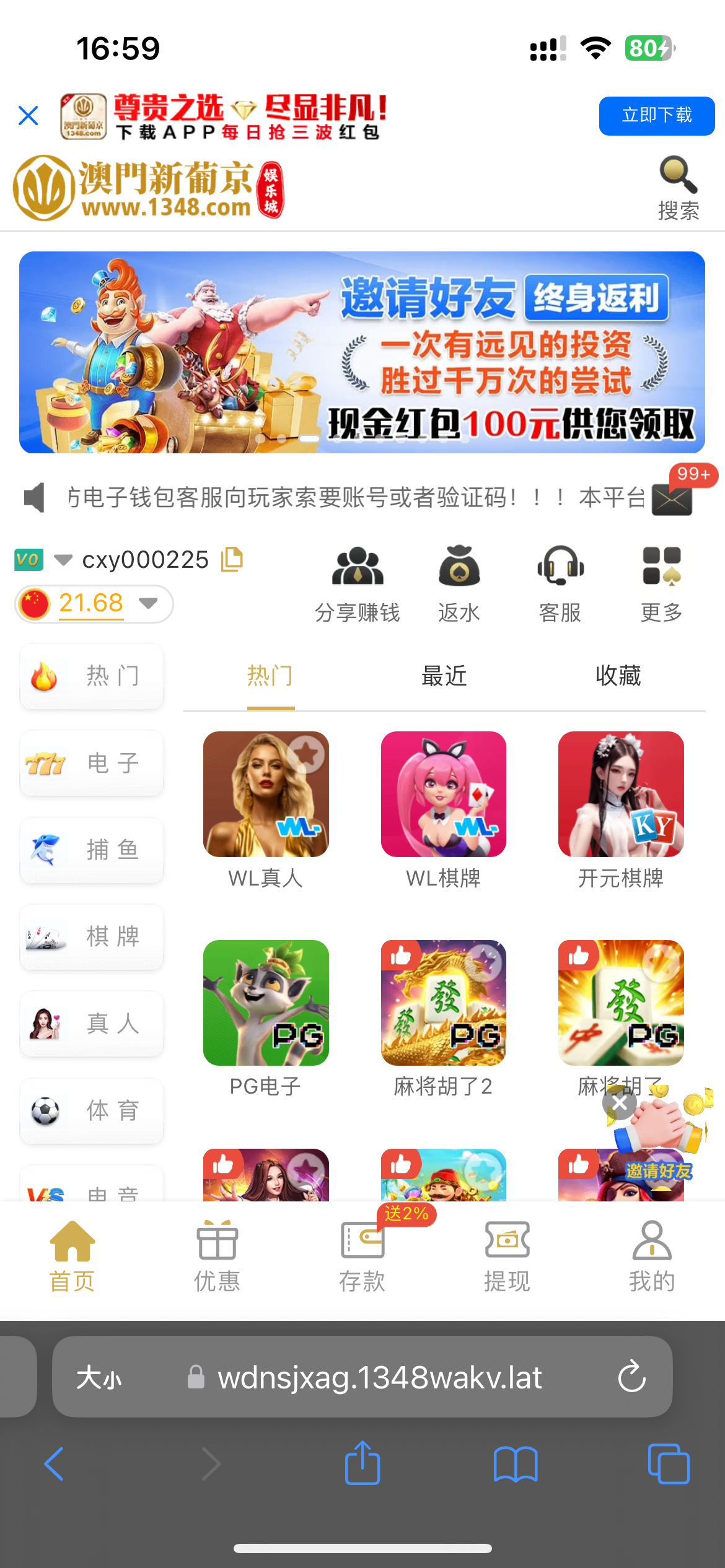The image size is (725, 1568).
Task: Open the VIP level dropdown arrow
Action: pos(64,560)
